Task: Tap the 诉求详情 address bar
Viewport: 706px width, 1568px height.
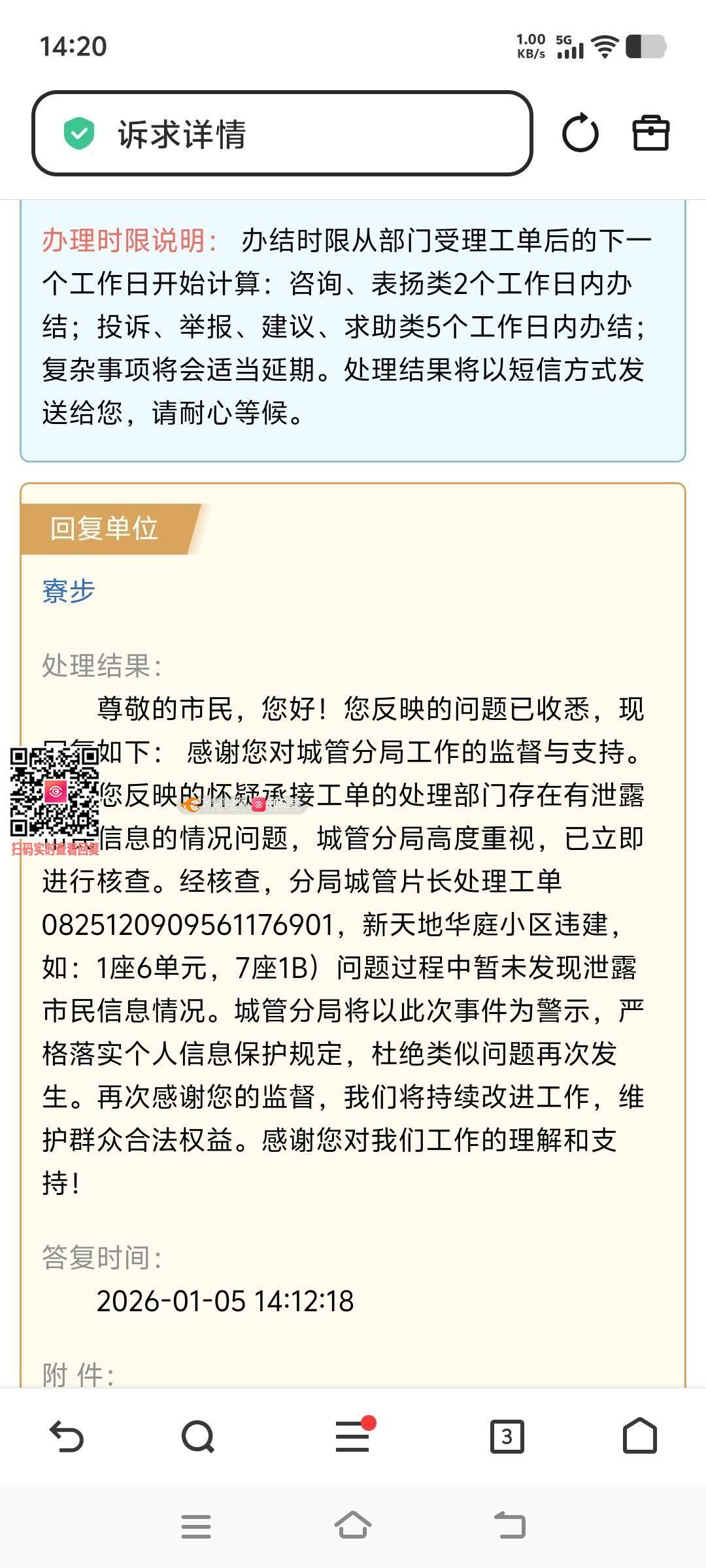Action: (282, 133)
